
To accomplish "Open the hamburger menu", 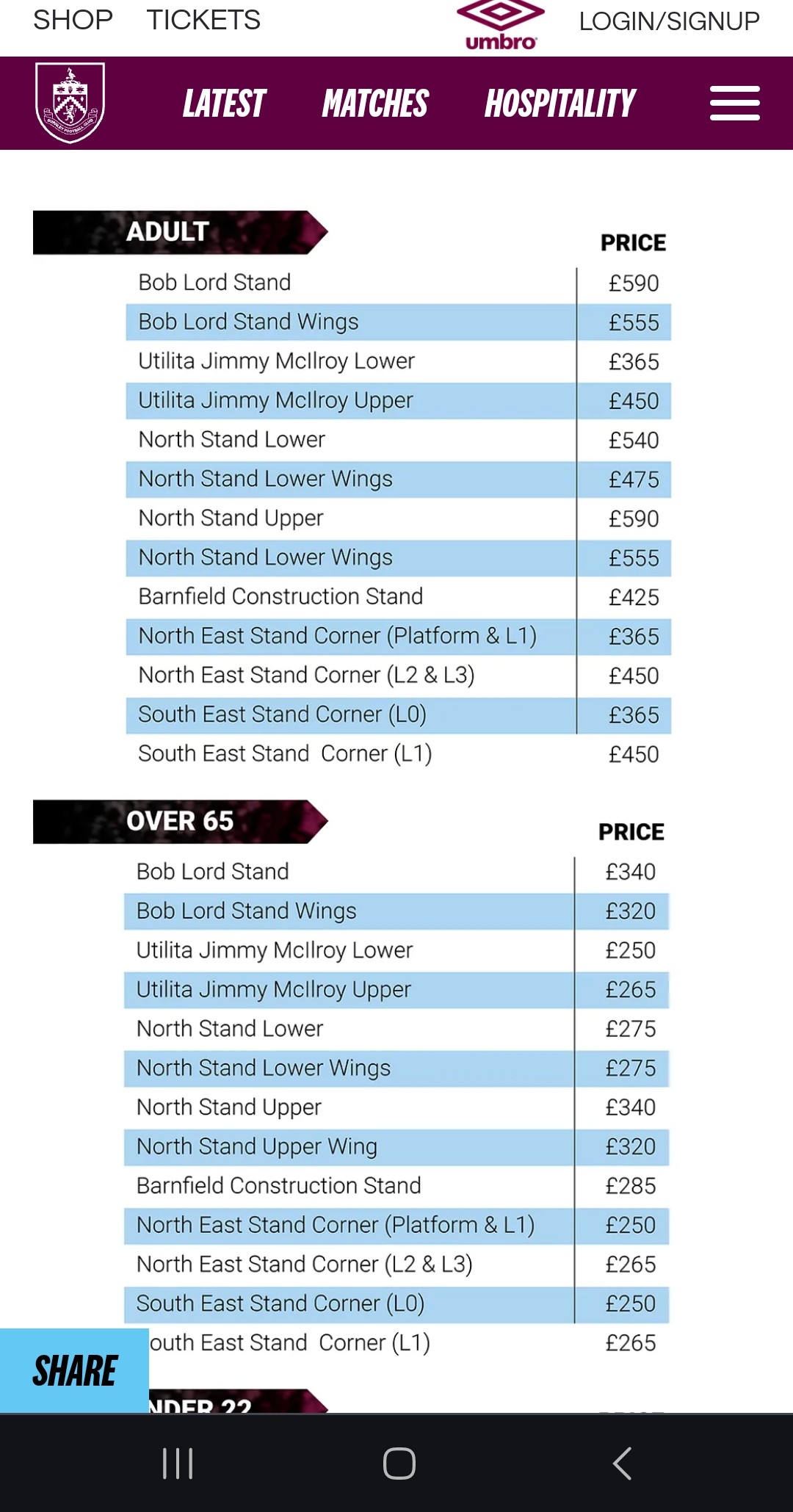I will pos(734,104).
